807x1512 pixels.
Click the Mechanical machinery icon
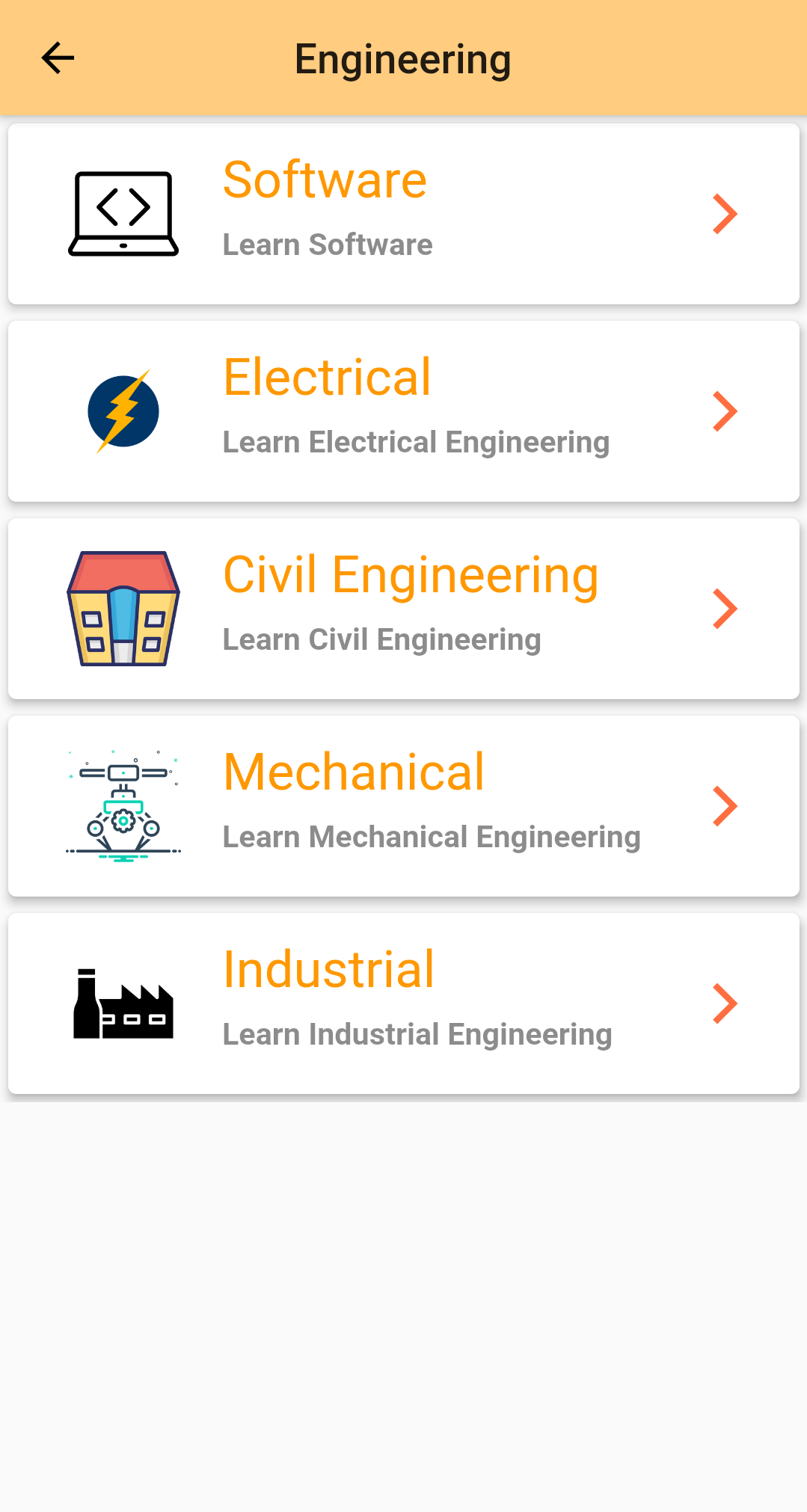point(123,805)
